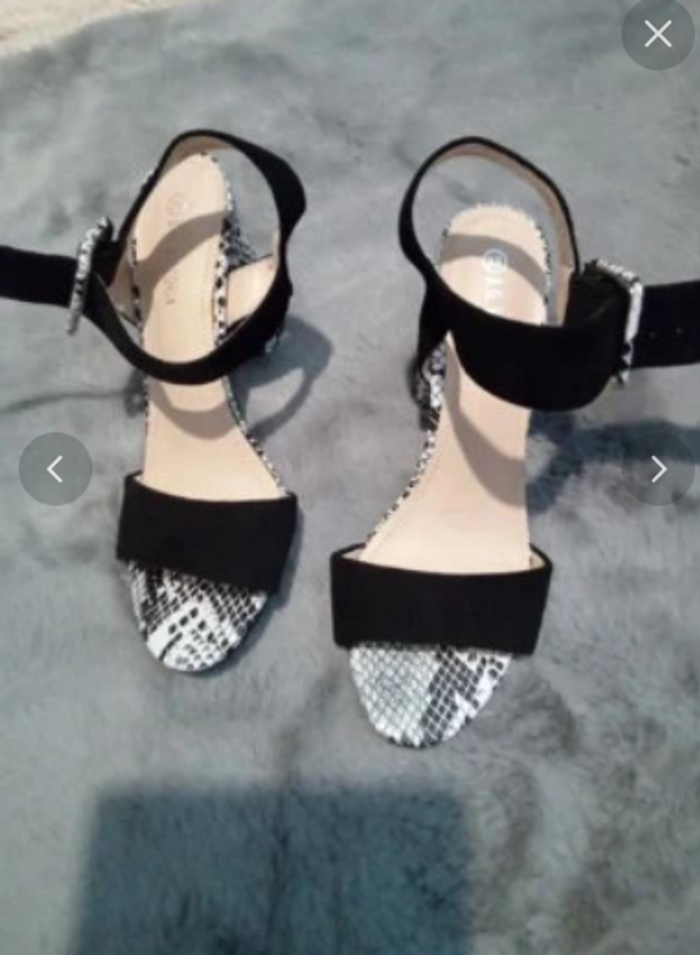Go to the next photo

(657, 468)
